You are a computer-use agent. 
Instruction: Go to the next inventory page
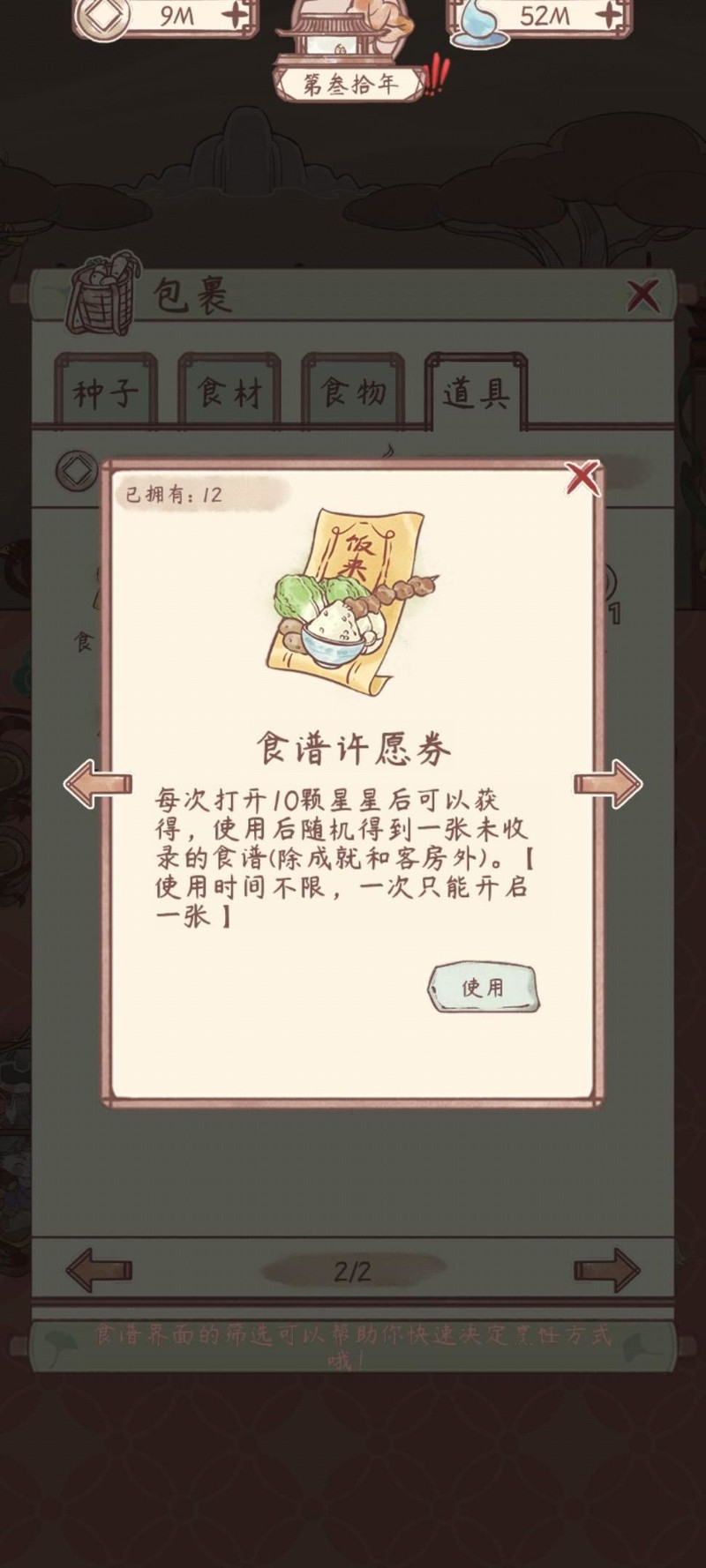607,1270
